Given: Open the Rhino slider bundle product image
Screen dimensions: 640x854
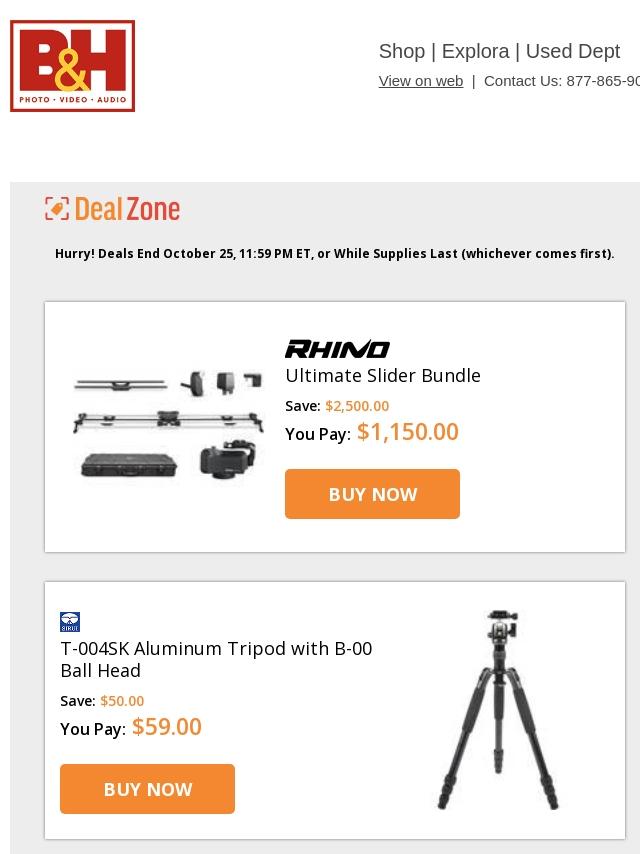Looking at the screenshot, I should point(168,426).
